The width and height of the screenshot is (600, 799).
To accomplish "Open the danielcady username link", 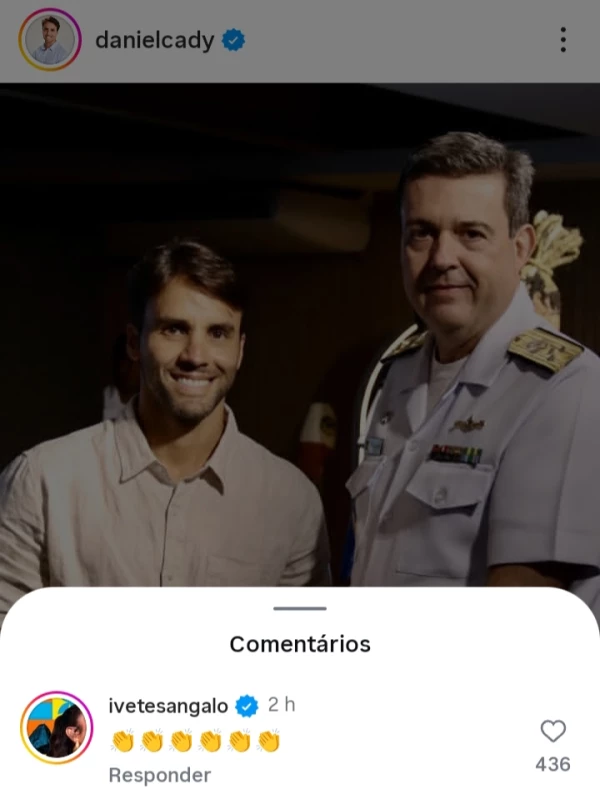I will point(154,41).
